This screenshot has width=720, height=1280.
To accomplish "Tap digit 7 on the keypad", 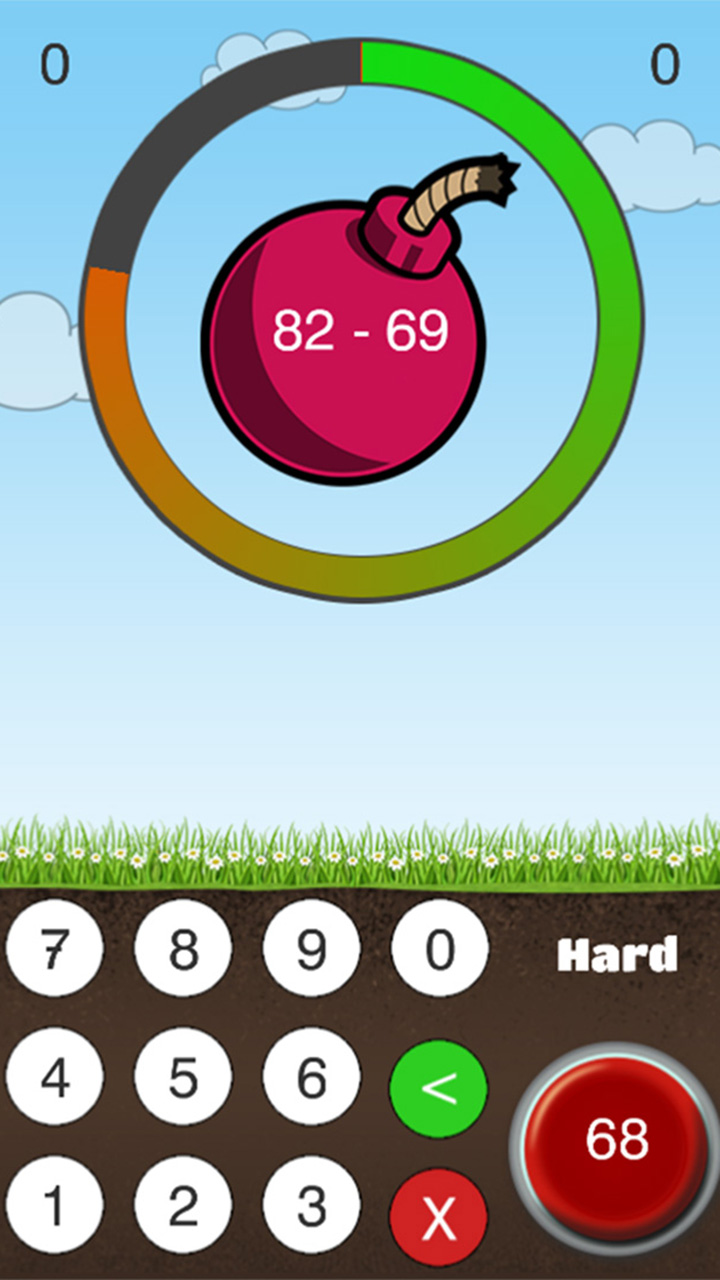I will [x=54, y=948].
